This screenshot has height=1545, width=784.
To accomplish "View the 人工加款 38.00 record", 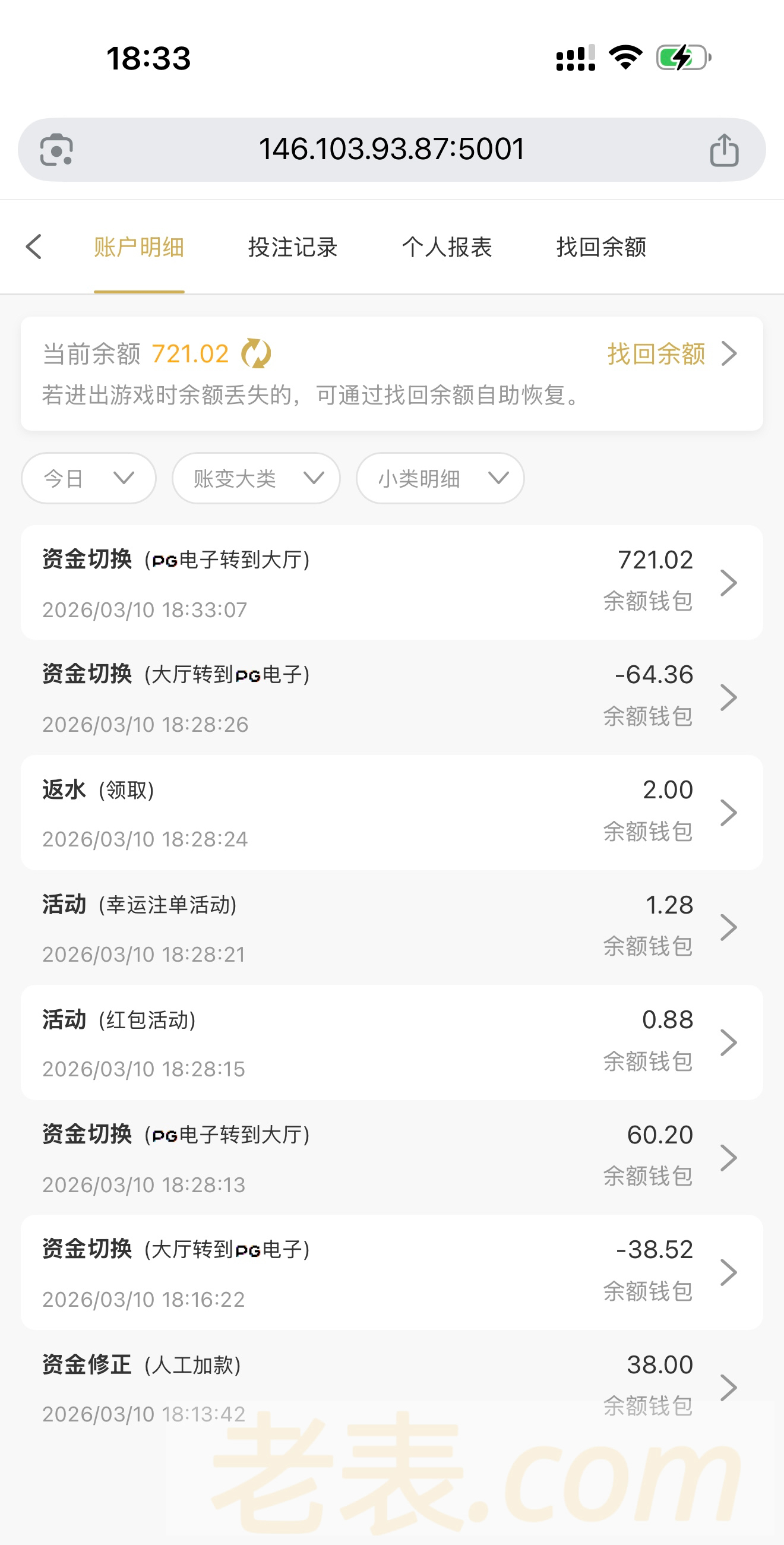I will point(391,1387).
